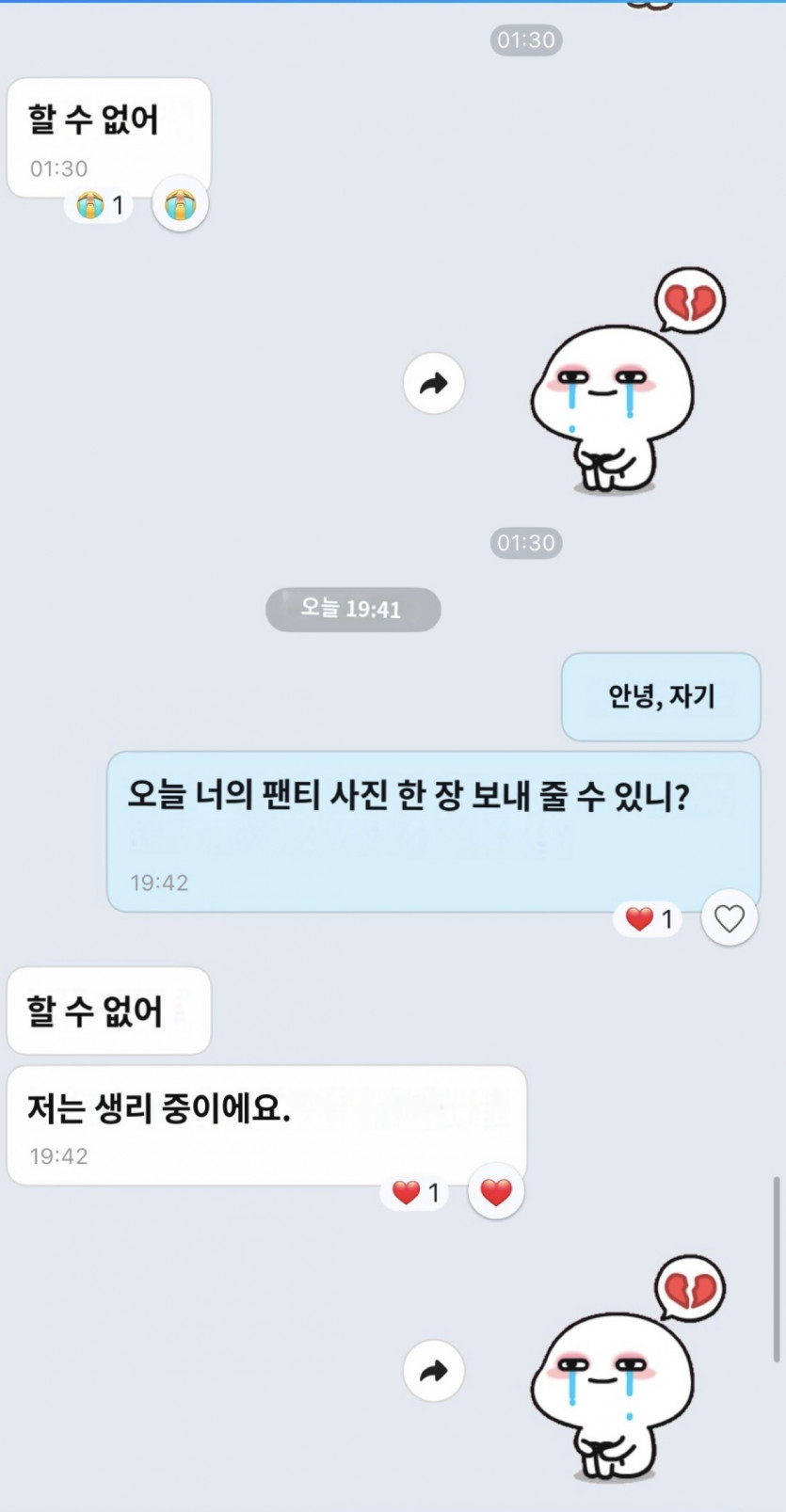Image resolution: width=786 pixels, height=1512 pixels.
Task: Tap red heart button under '저는 생리 중이에요.'
Action: [x=496, y=1191]
